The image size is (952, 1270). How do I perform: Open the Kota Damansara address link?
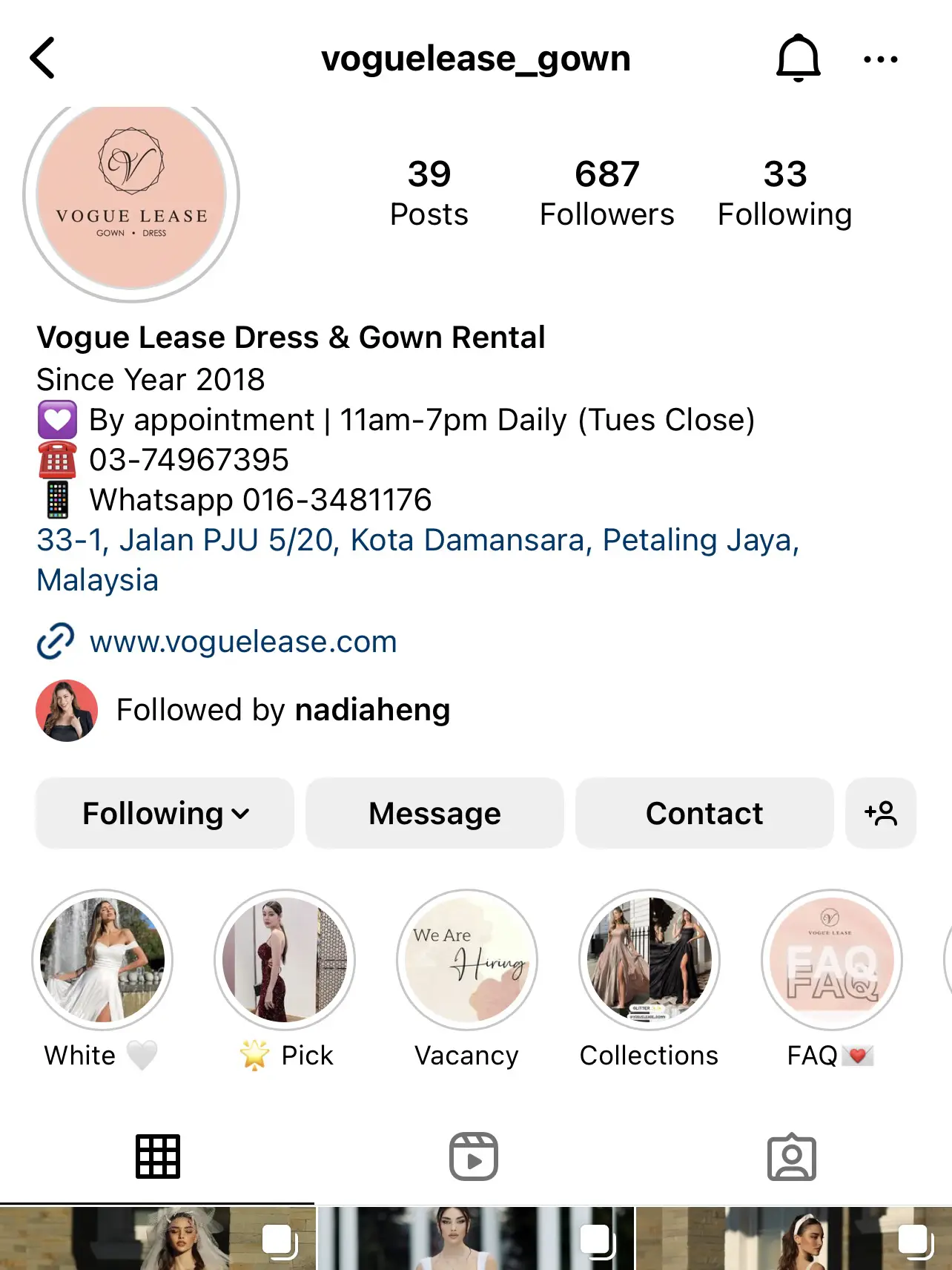point(417,541)
